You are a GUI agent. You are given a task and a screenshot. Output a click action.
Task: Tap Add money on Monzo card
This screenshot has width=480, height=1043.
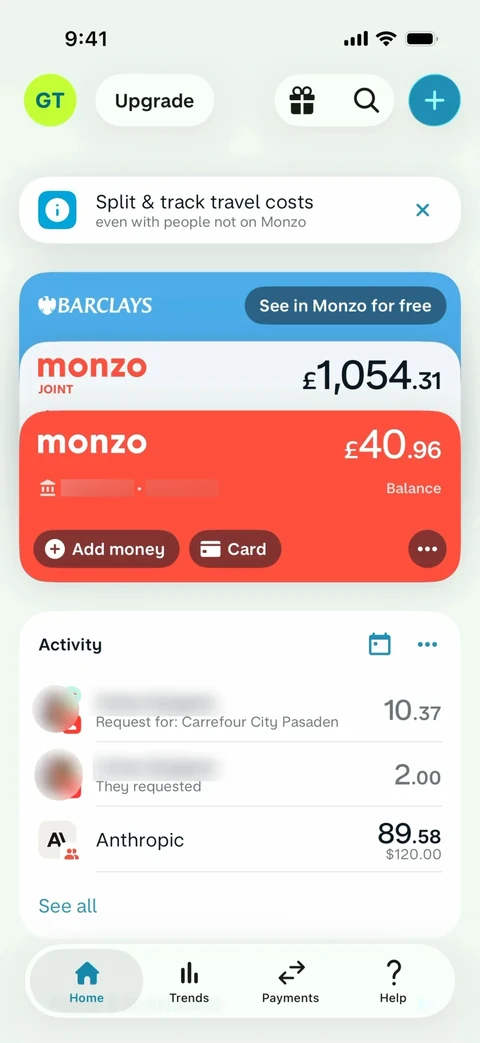pyautogui.click(x=106, y=549)
